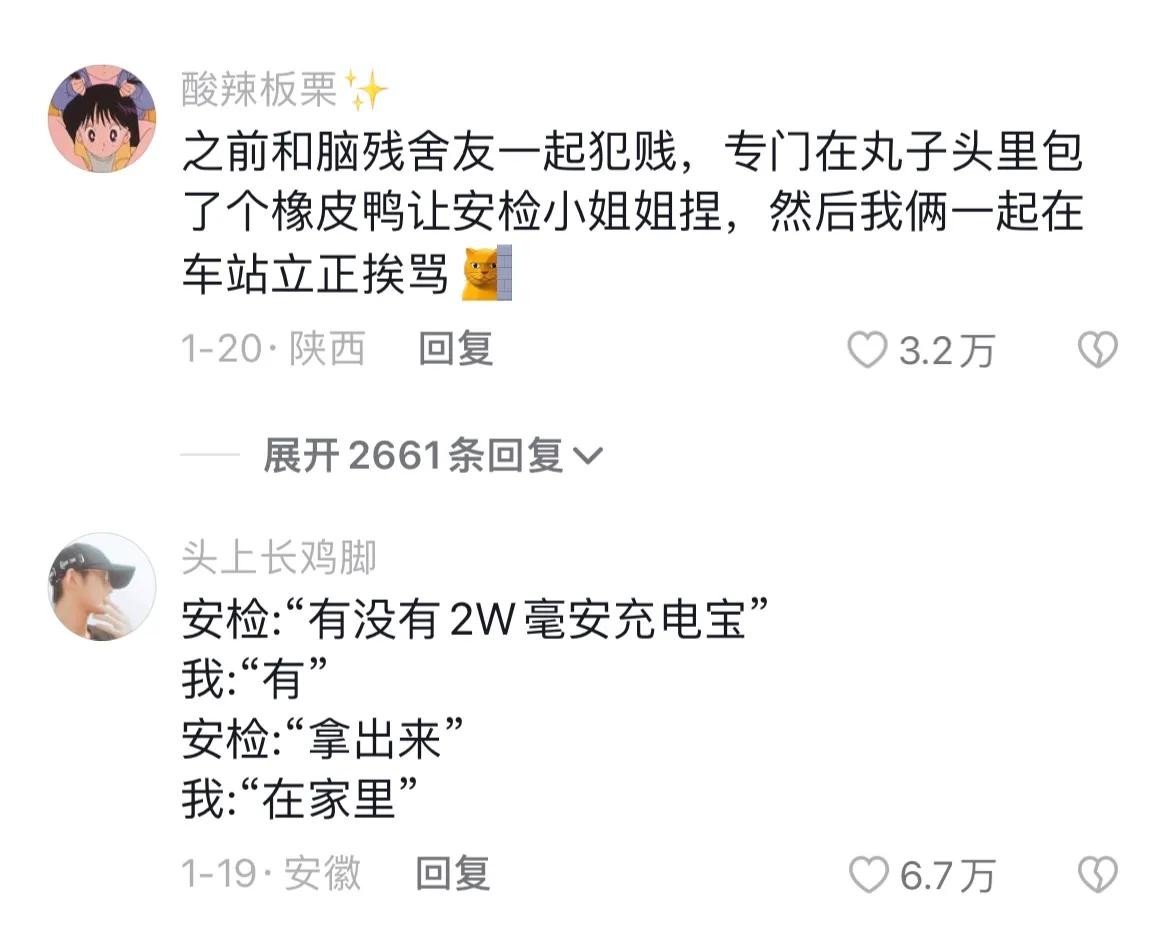The image size is (1170, 952).
Task: Dislike the comment by 头上长鸡脚
Action: point(1097,876)
